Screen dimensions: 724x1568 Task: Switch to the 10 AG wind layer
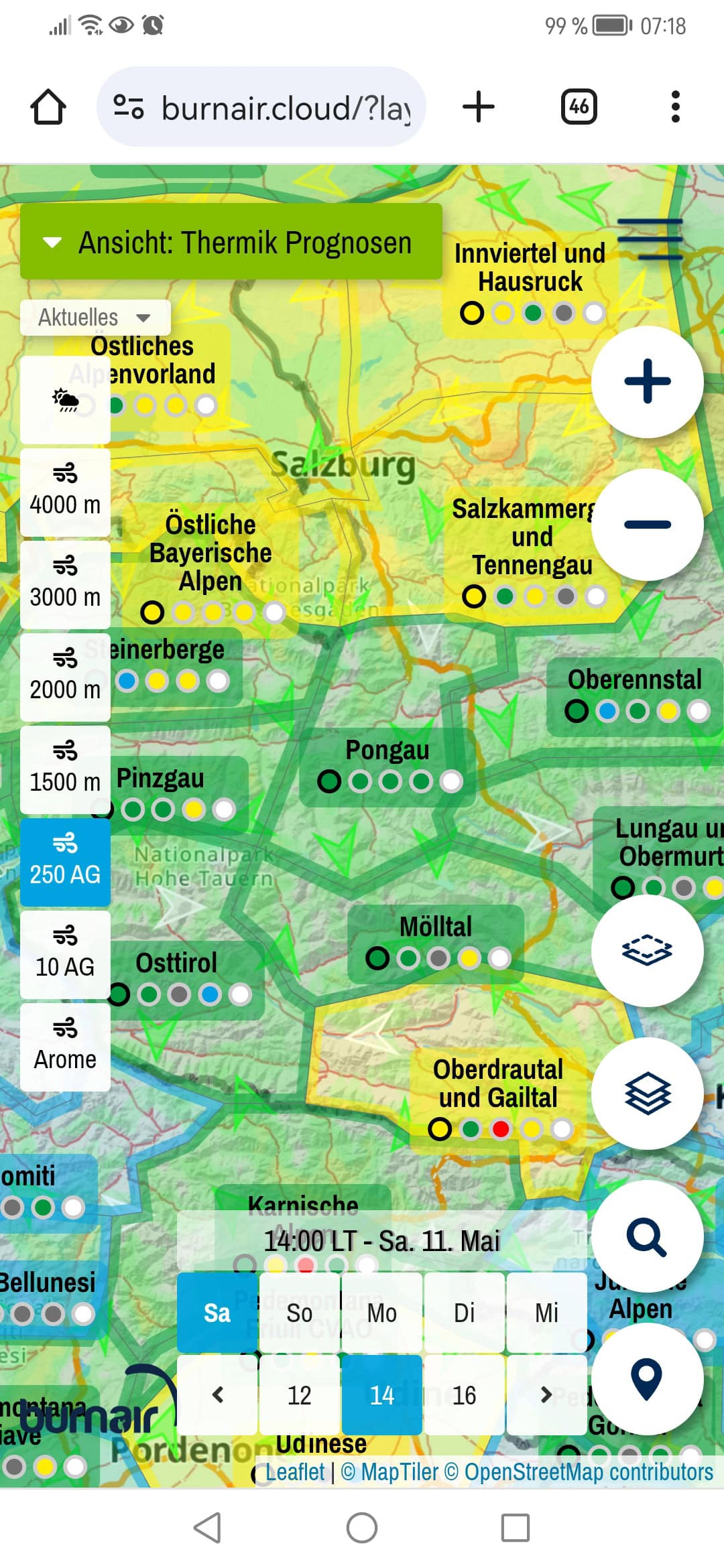[x=65, y=954]
